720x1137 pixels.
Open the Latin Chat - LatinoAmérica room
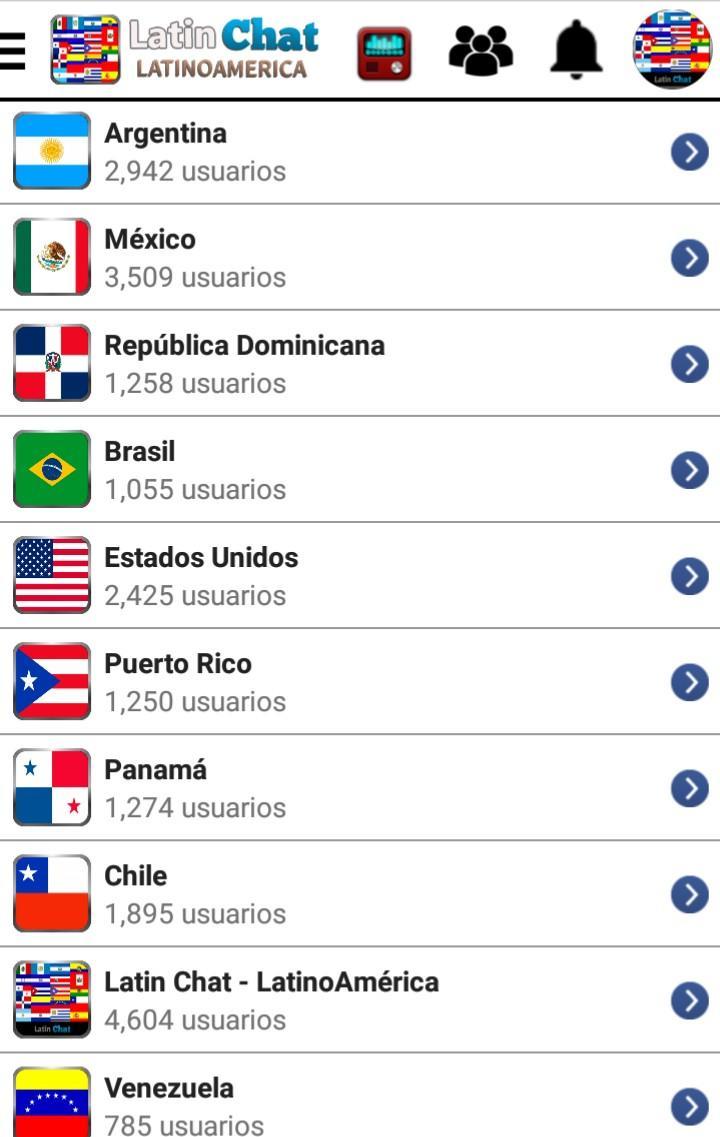(x=360, y=1000)
